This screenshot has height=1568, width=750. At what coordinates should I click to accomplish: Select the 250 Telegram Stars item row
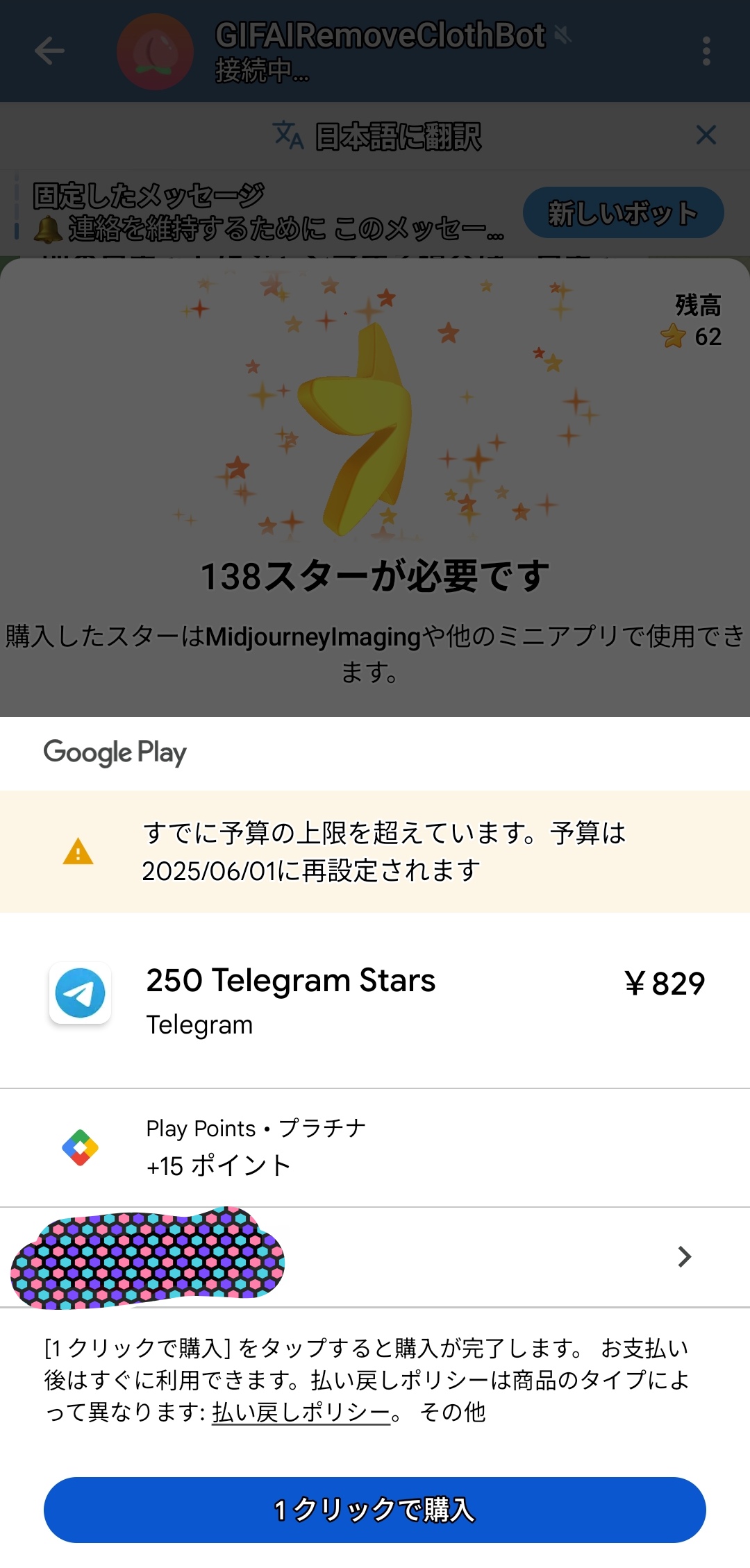tap(292, 981)
